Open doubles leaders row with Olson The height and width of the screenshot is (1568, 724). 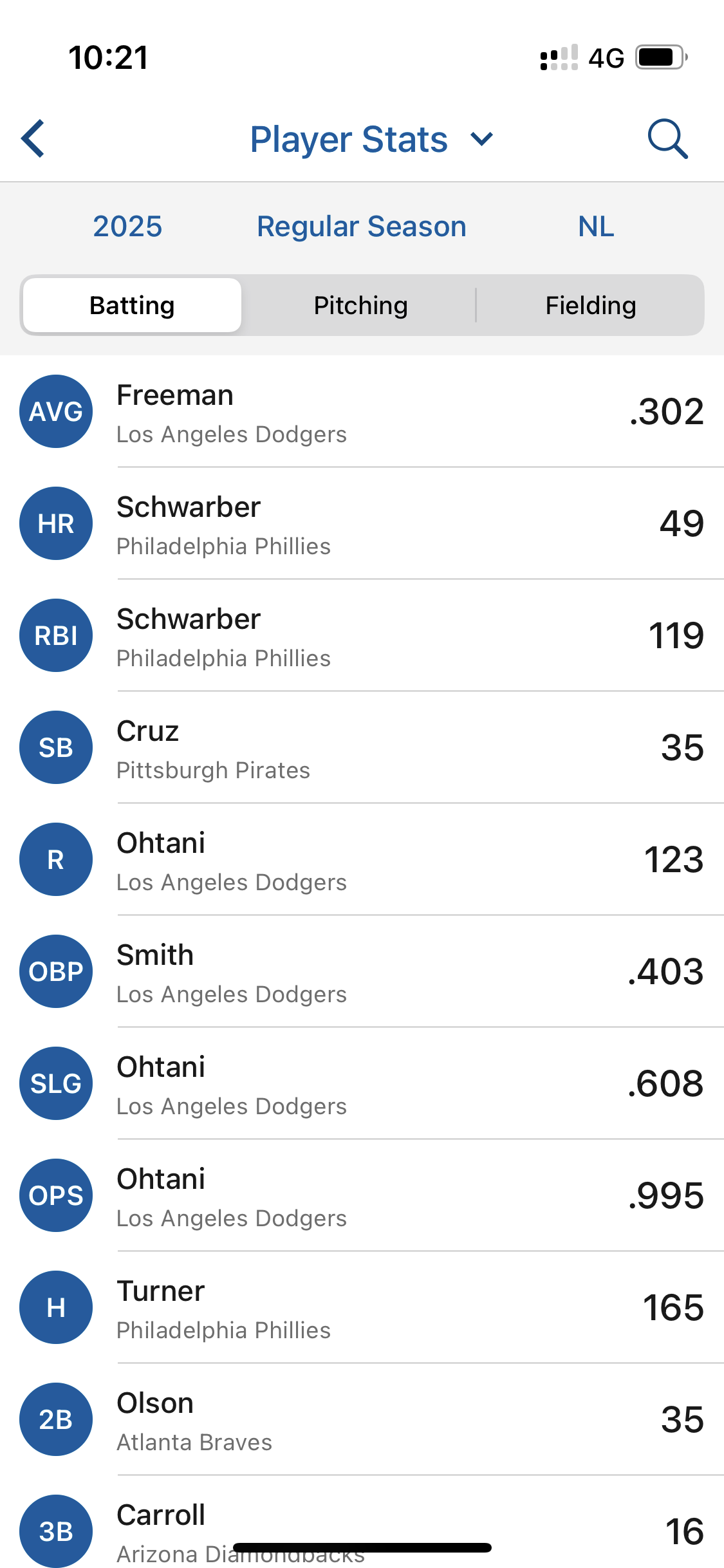pos(362,1419)
